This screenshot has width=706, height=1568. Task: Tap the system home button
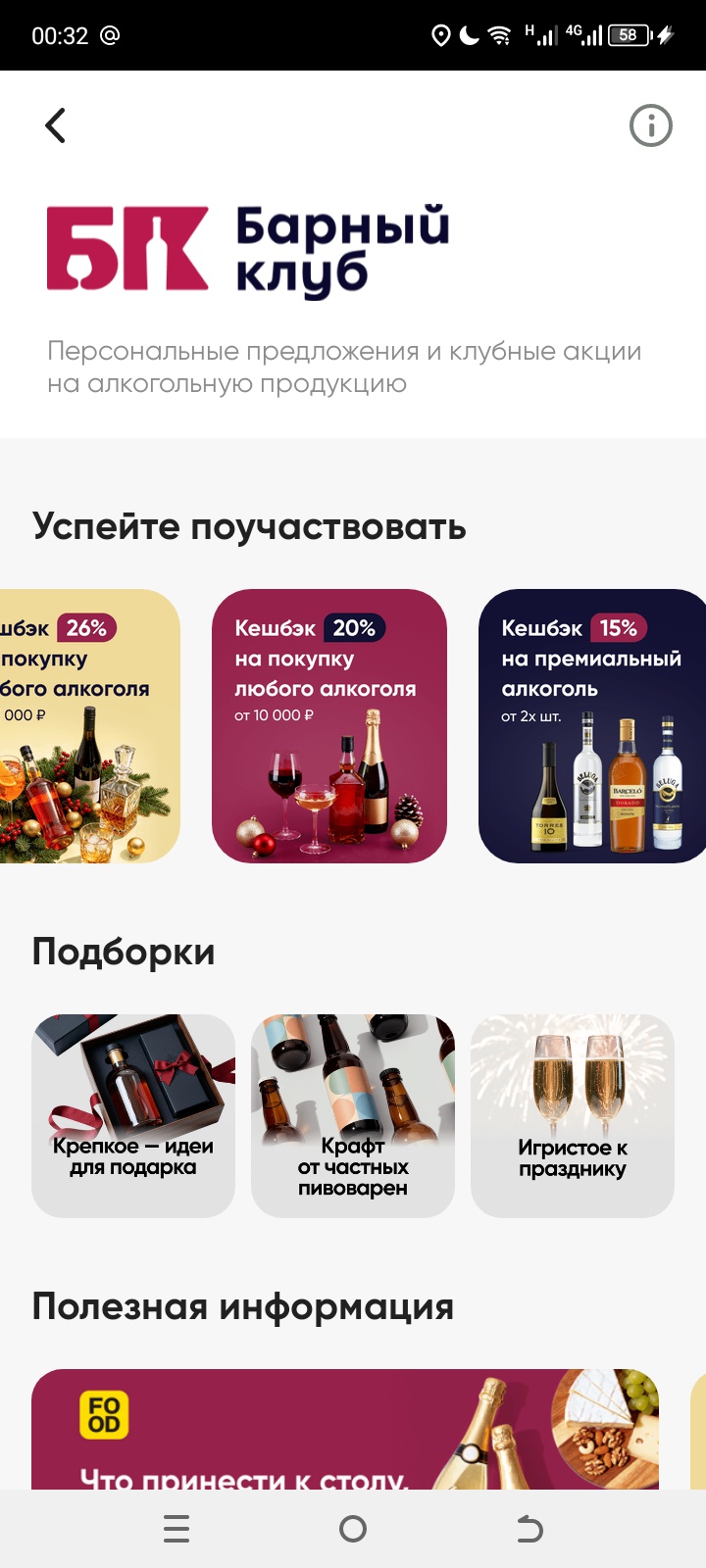353,1529
